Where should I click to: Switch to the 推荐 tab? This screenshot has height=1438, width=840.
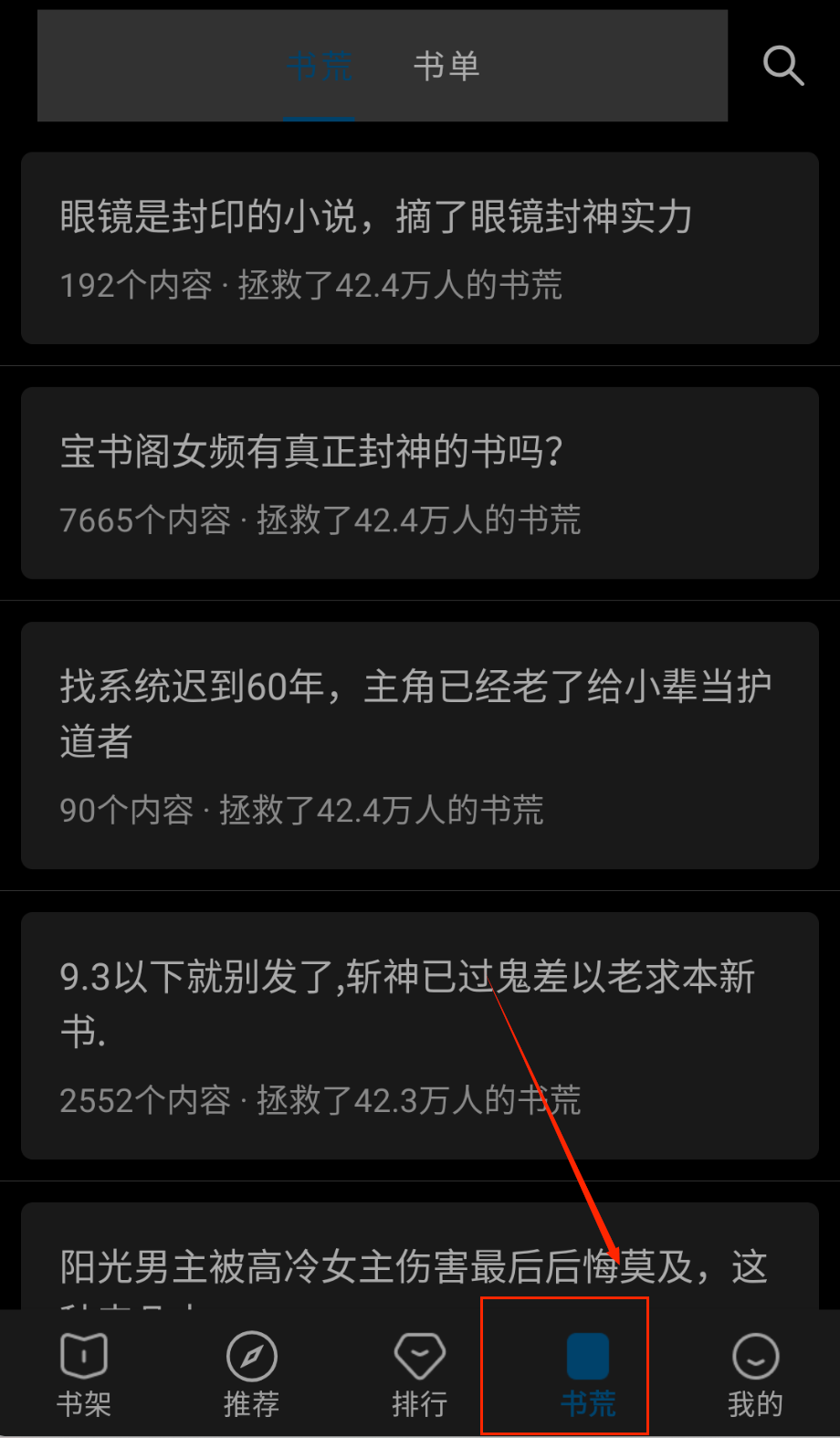click(x=252, y=1374)
